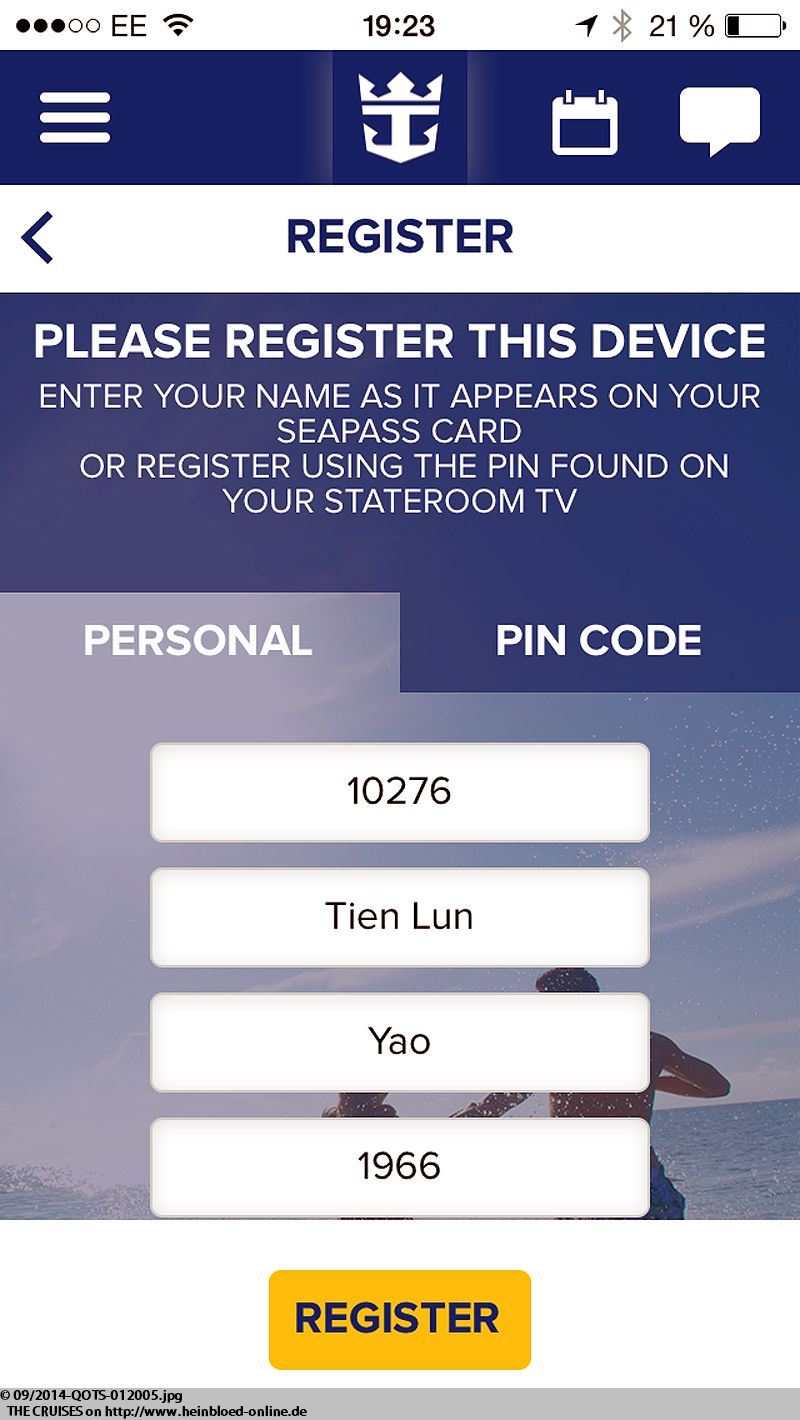
Task: Open the hamburger menu
Action: point(75,117)
